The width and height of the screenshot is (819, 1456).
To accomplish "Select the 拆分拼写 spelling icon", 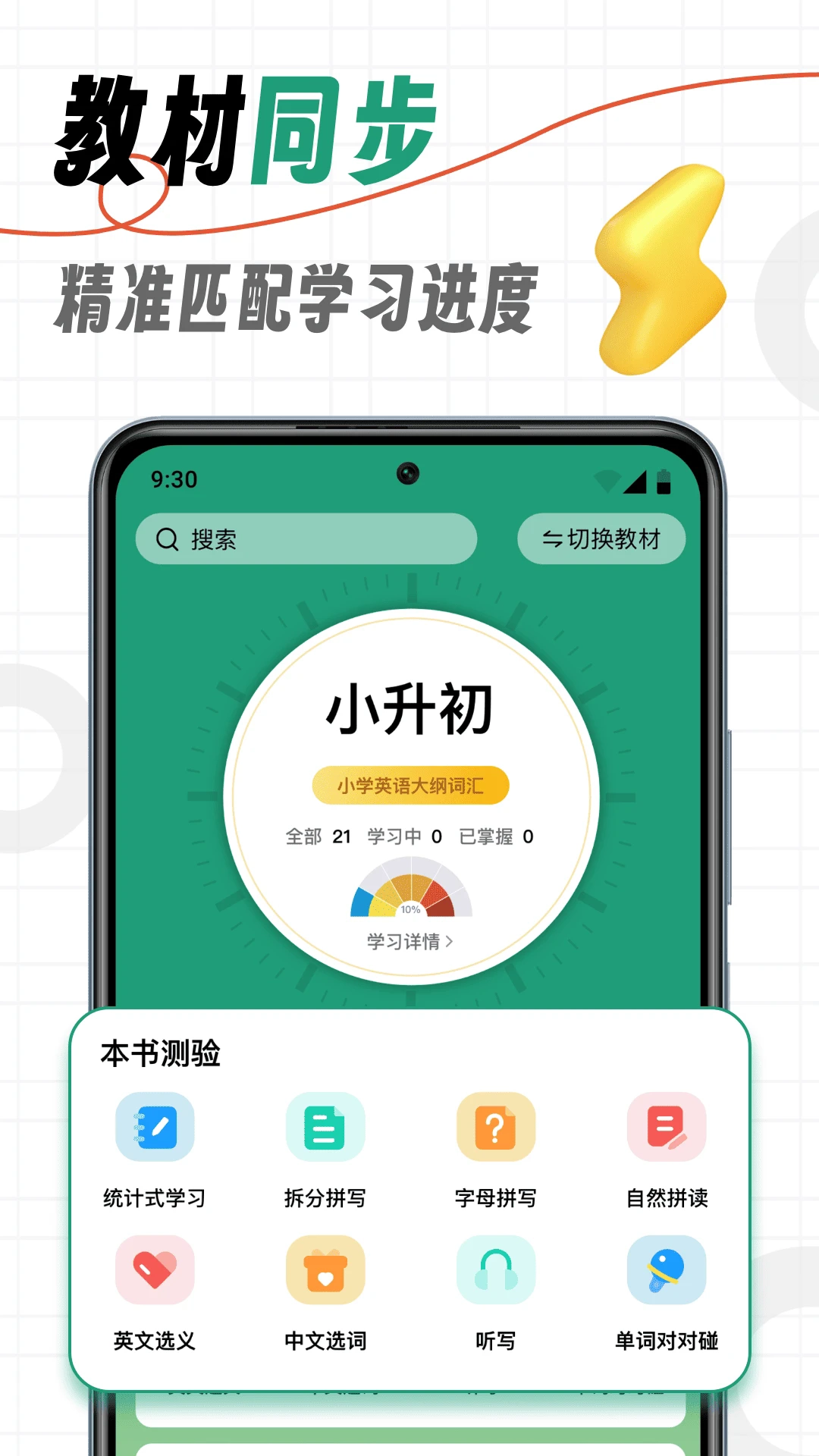I will pyautogui.click(x=325, y=1129).
